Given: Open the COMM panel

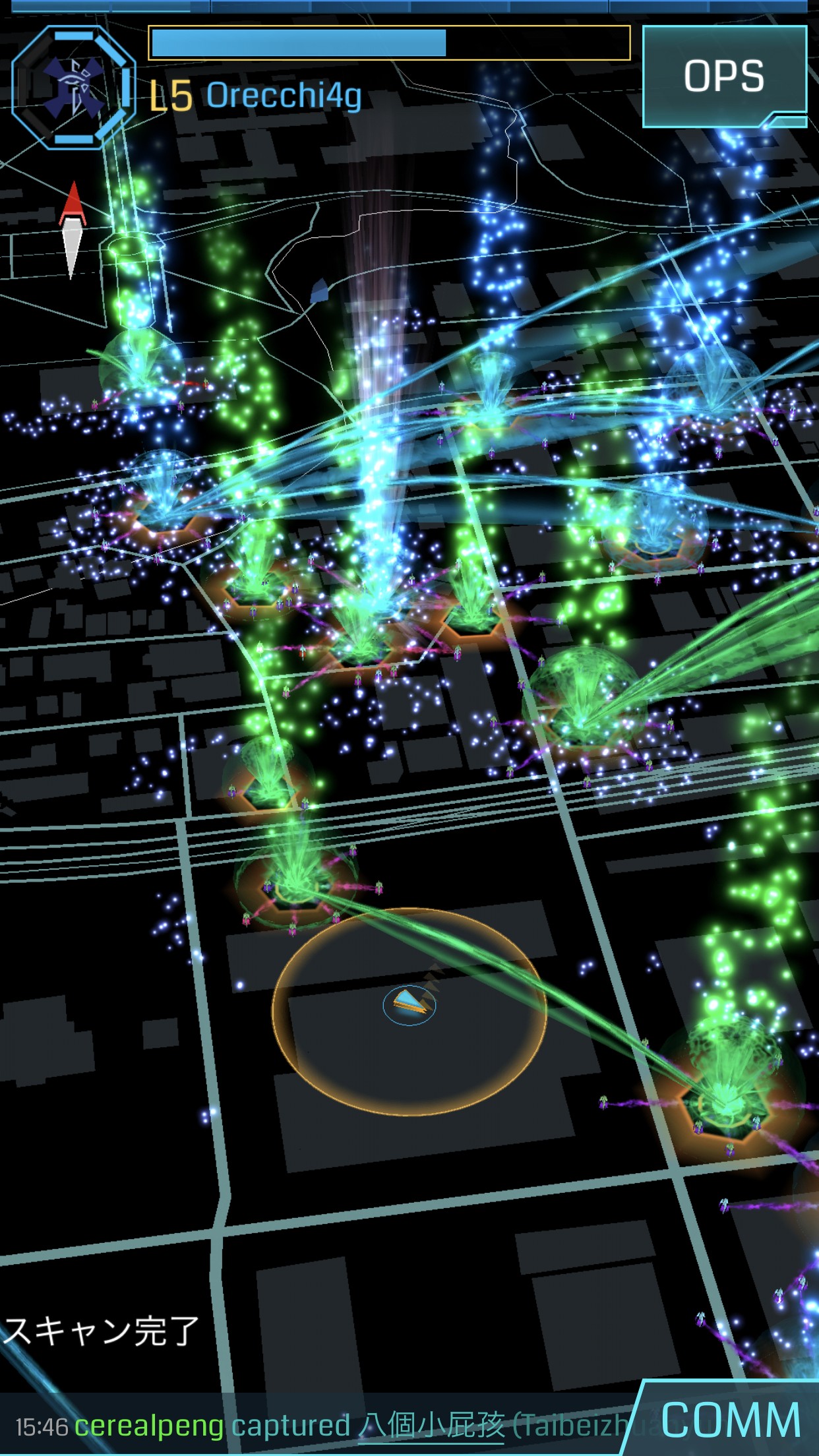Looking at the screenshot, I should coord(729,1420).
